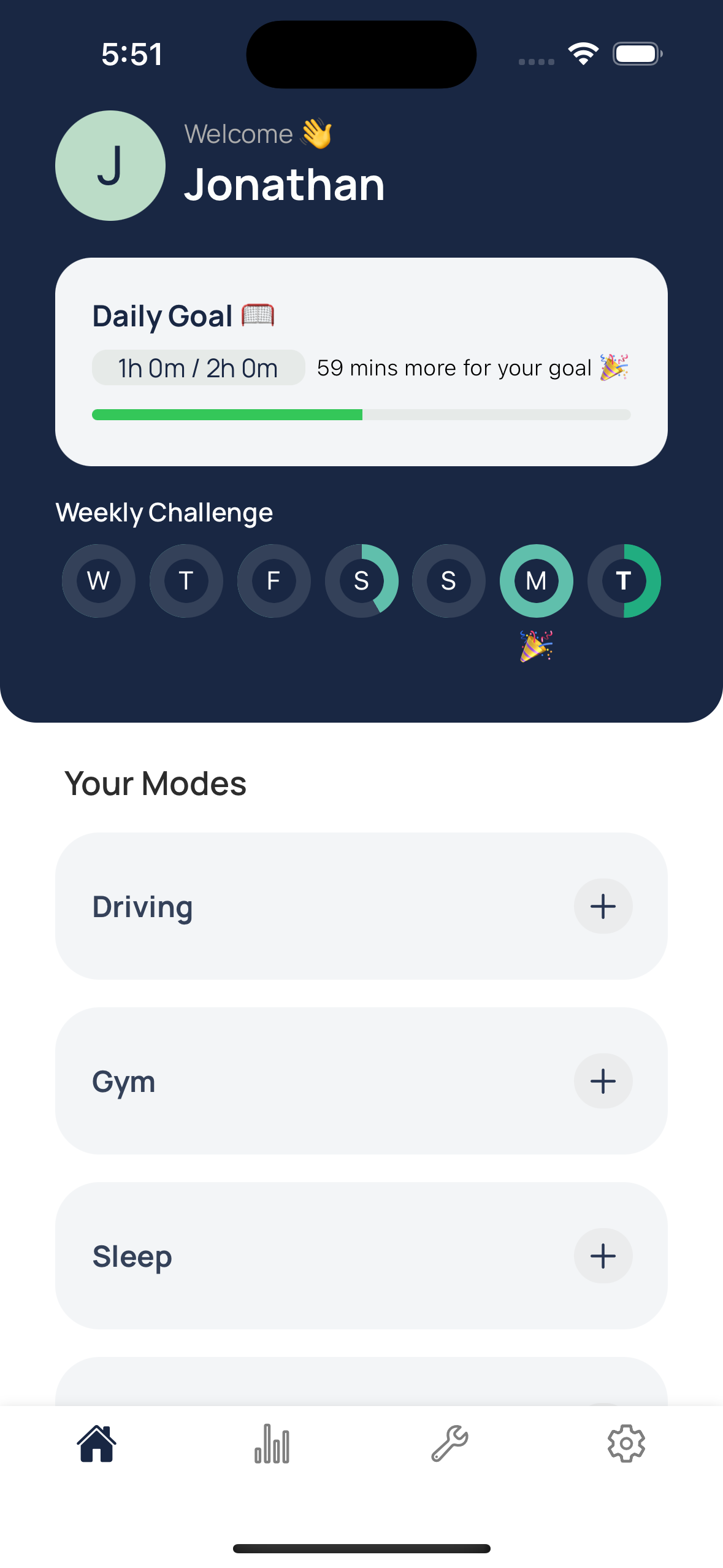The width and height of the screenshot is (723, 1568).
Task: Tap the plus button on Driving mode
Action: click(x=603, y=906)
